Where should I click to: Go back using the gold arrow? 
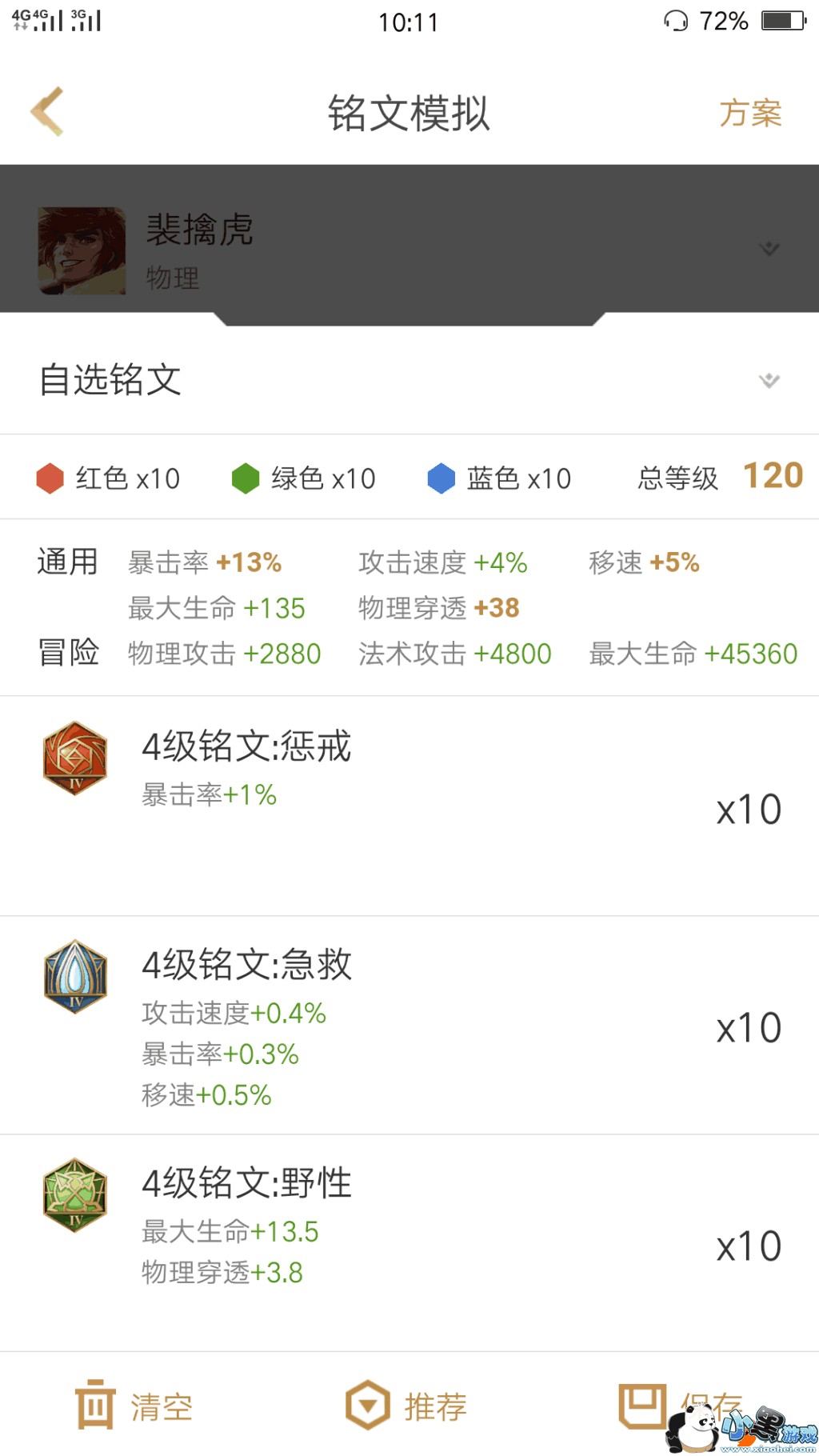click(46, 110)
